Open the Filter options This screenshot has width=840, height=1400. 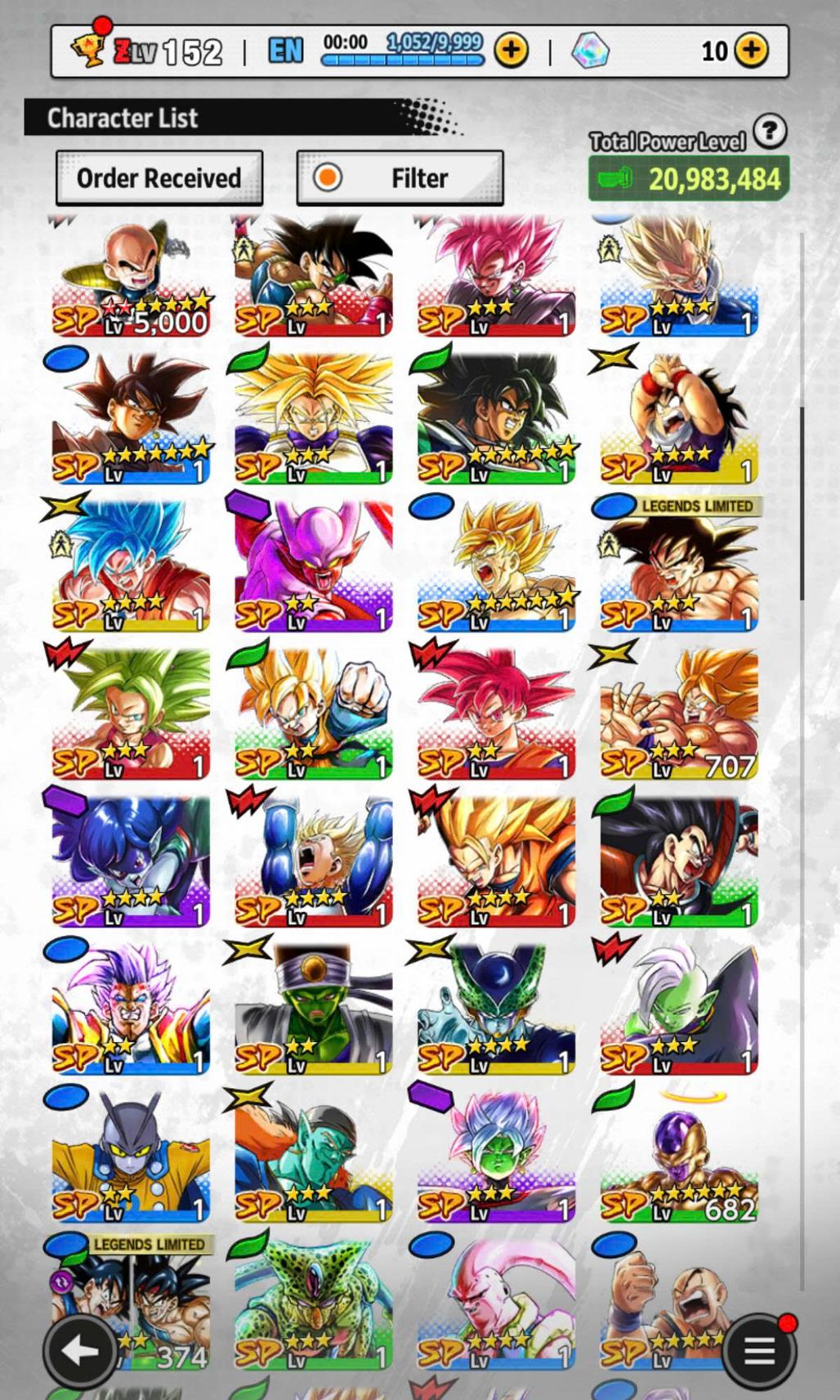[x=400, y=178]
